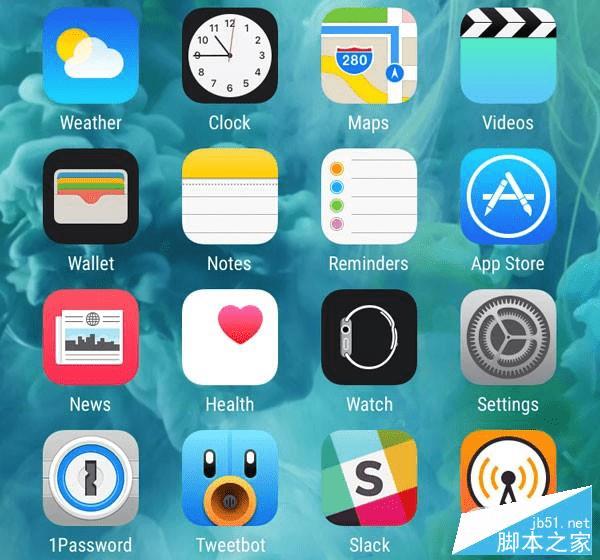
Task: Launch the Videos app
Action: (507, 55)
